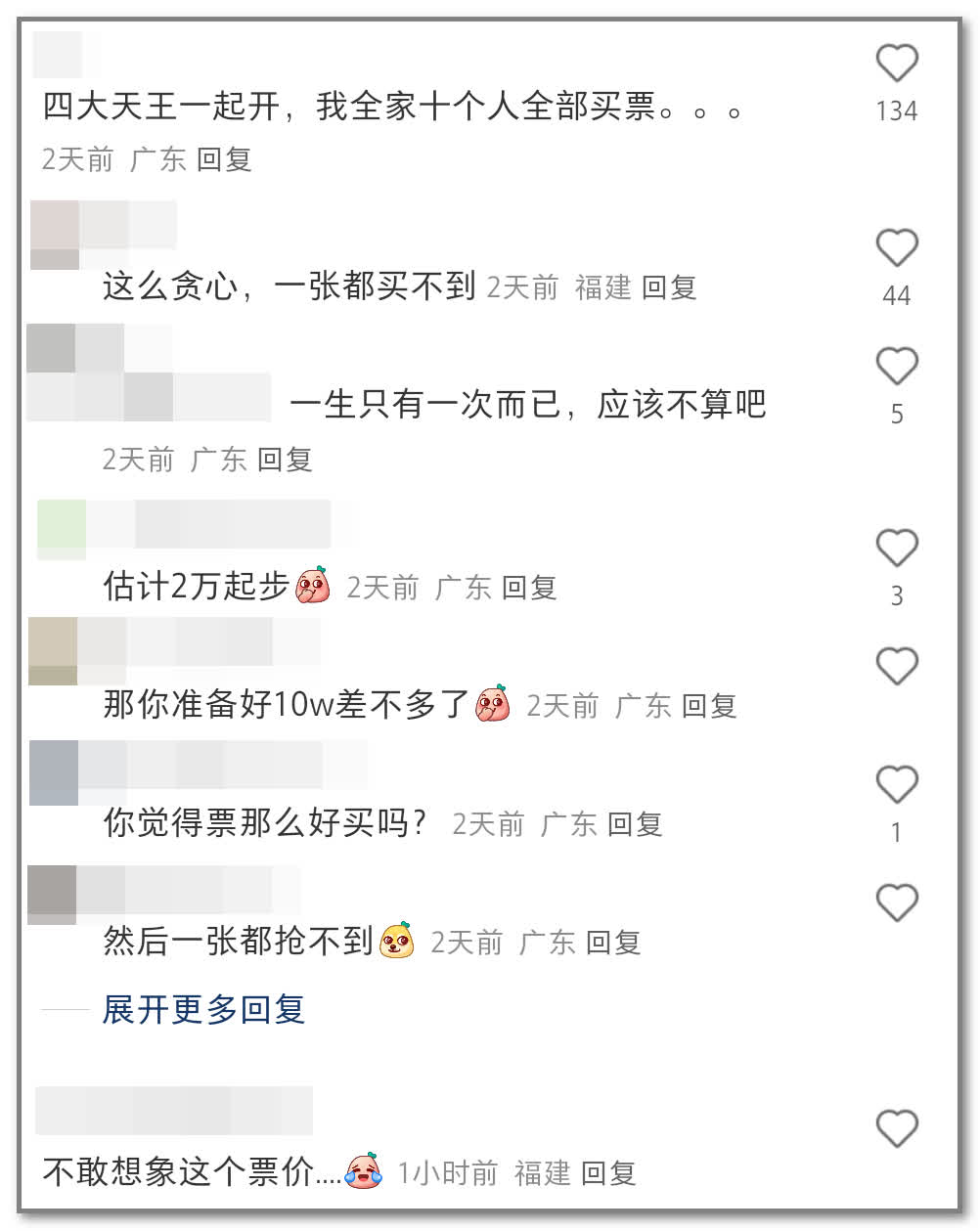This screenshot has width=980, height=1231.
Task: Reply to 不敢想象这个票价
Action: 608,1172
